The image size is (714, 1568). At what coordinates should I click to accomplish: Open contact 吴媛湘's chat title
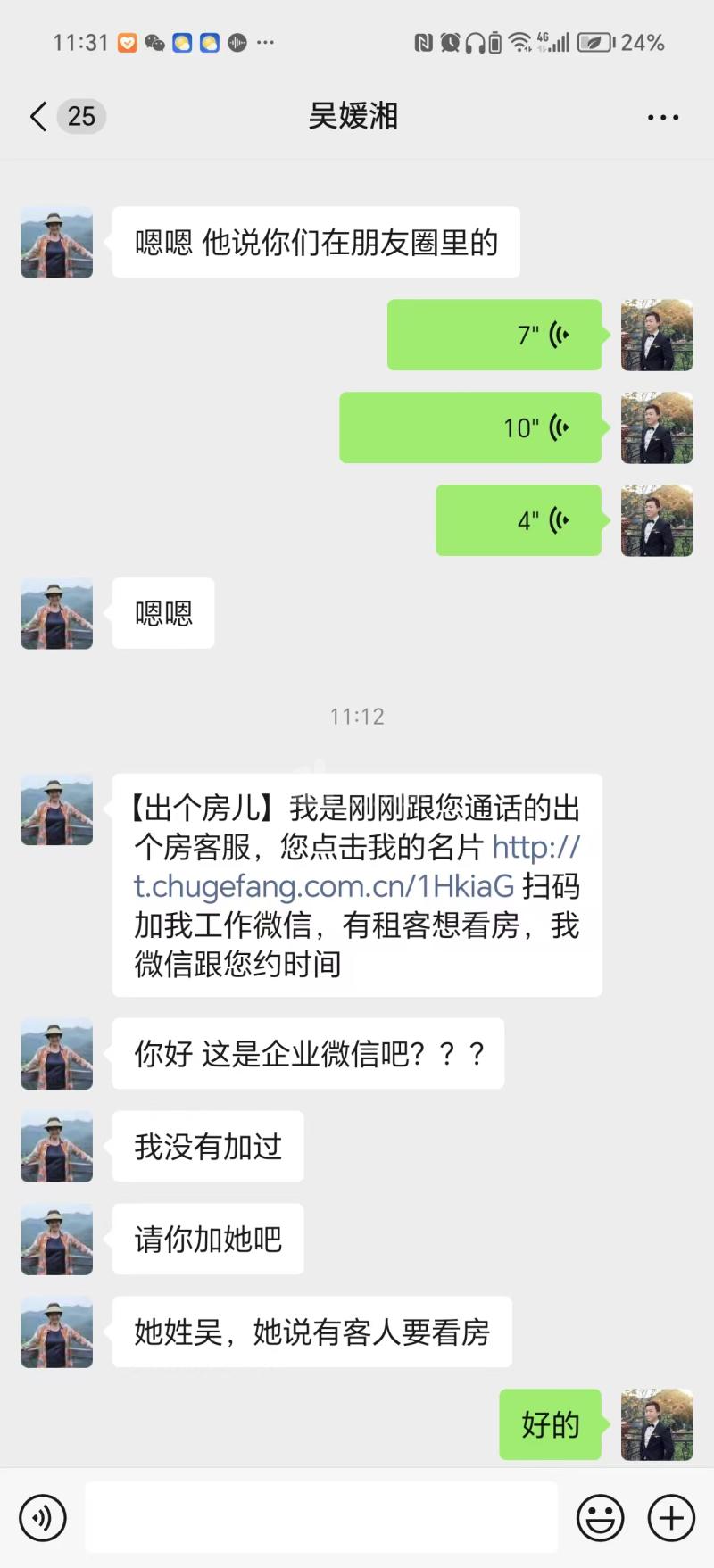click(354, 117)
